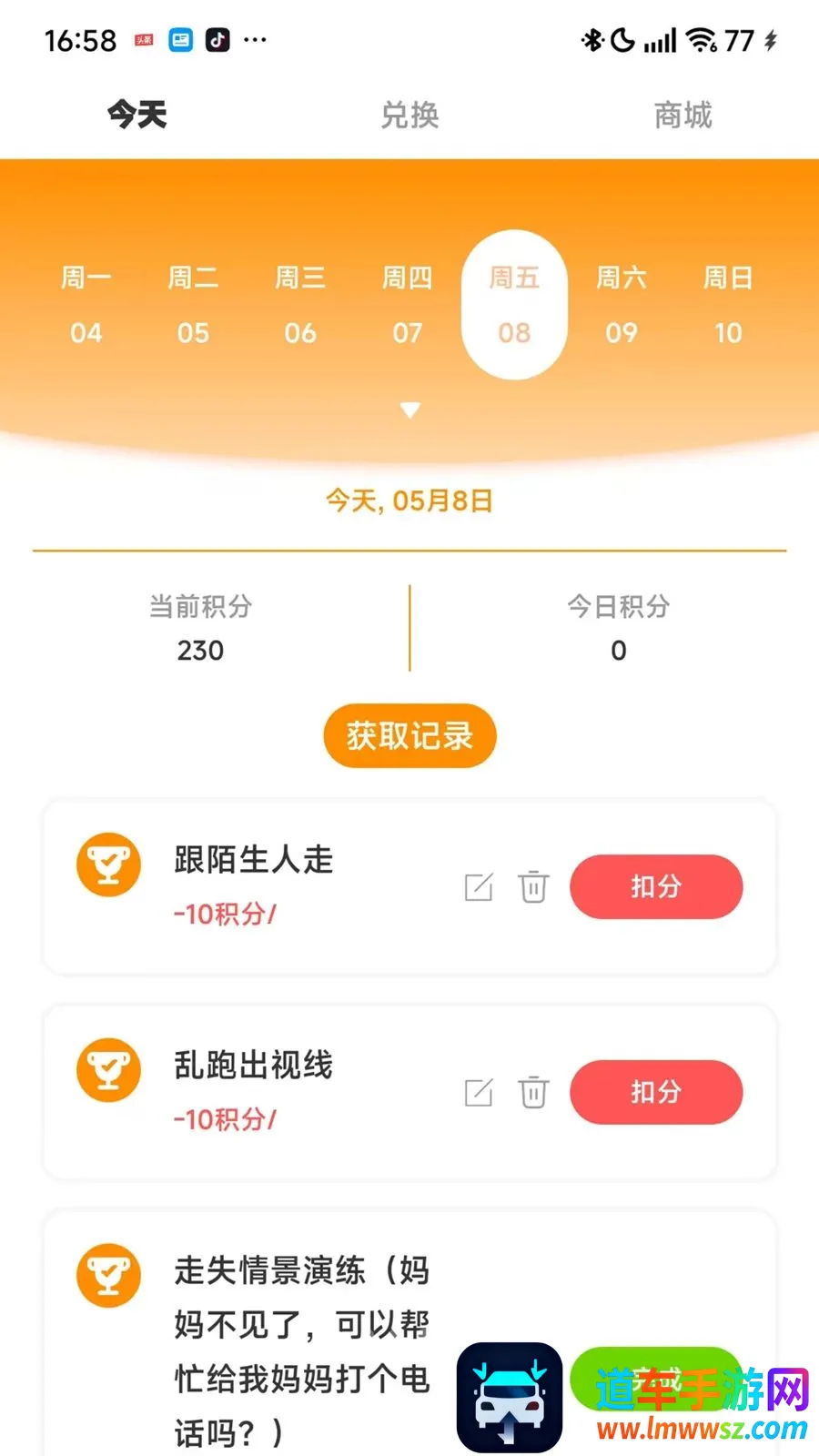Select 周二 05 in the week calendar

point(193,305)
